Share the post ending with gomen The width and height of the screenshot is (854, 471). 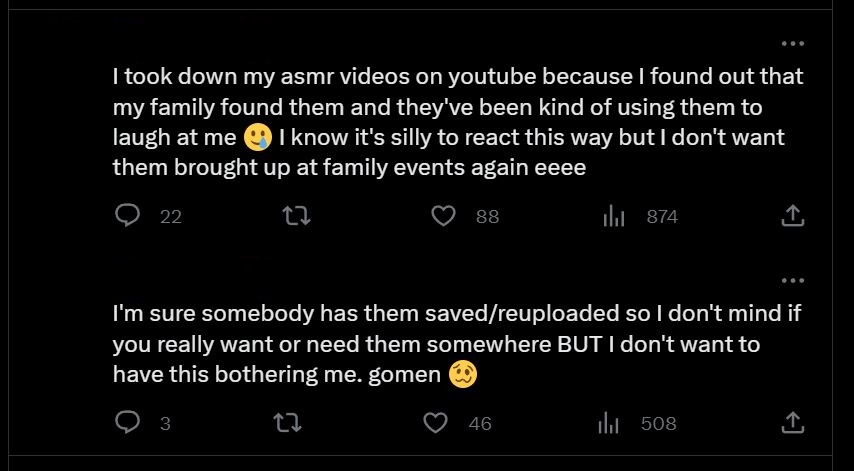click(792, 423)
